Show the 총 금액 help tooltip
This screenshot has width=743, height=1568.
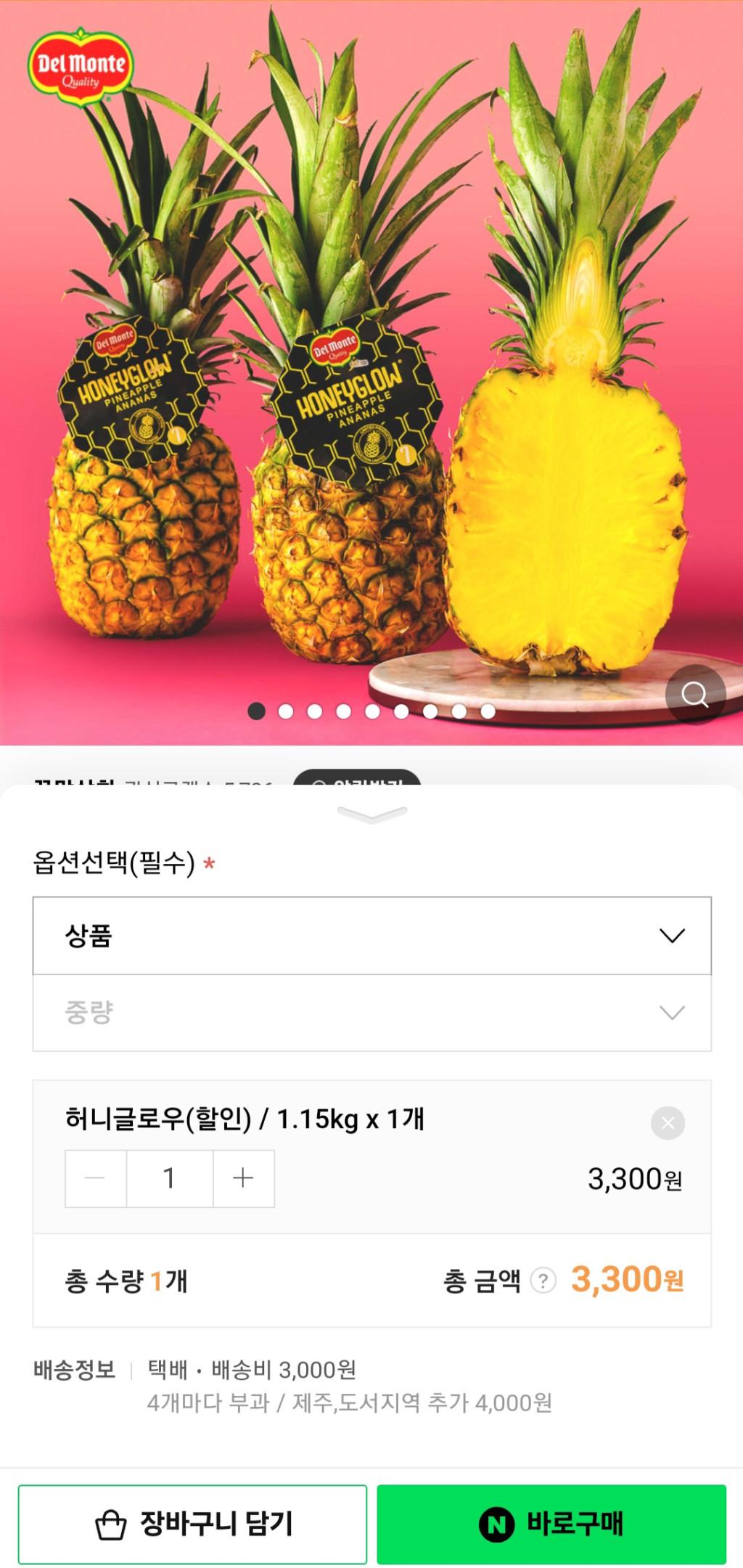pos(543,1280)
